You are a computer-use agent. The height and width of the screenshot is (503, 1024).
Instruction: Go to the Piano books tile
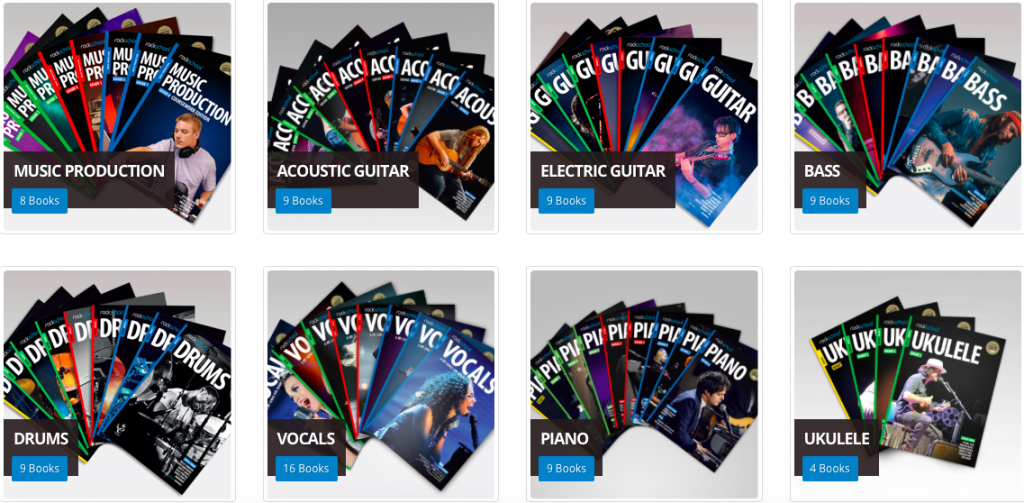[x=644, y=385]
